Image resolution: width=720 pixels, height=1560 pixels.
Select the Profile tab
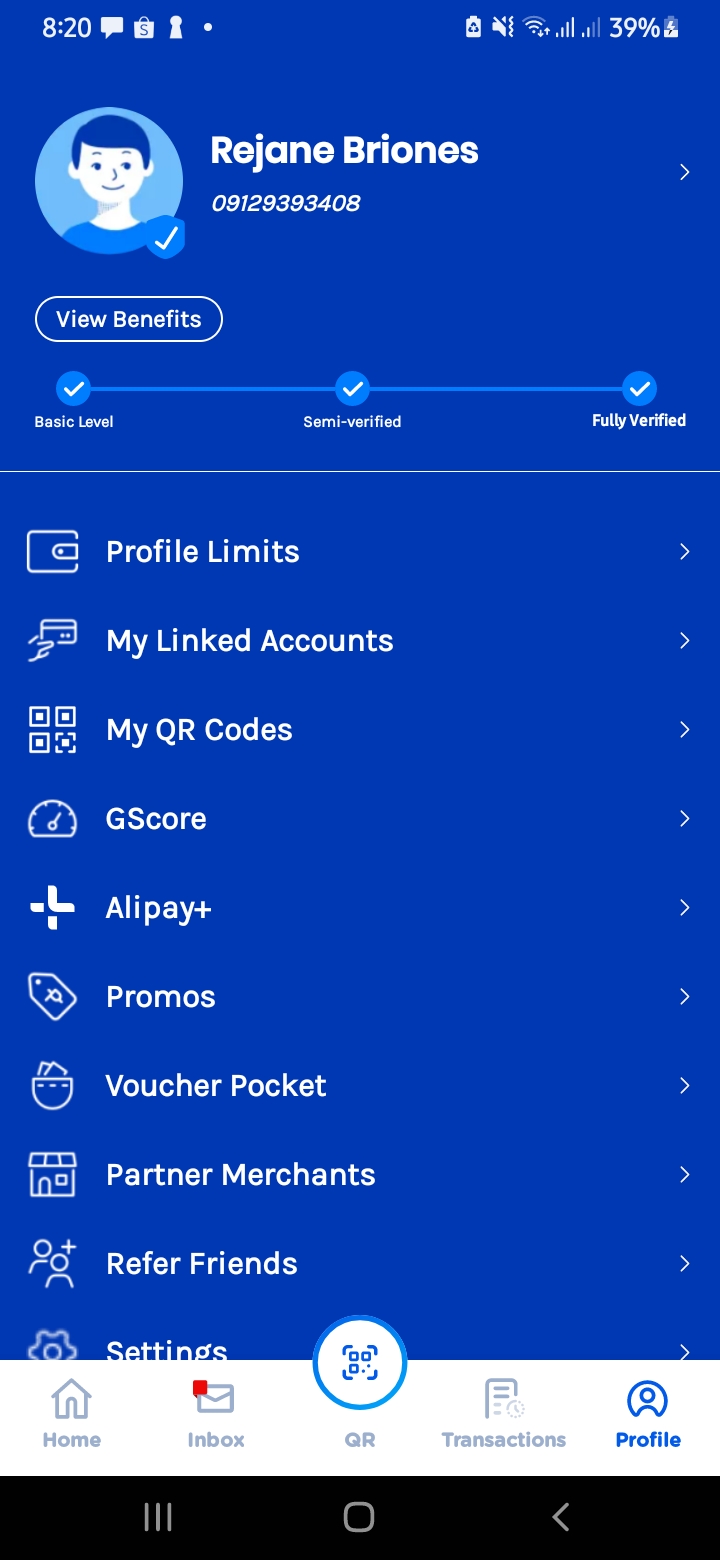(x=648, y=1414)
